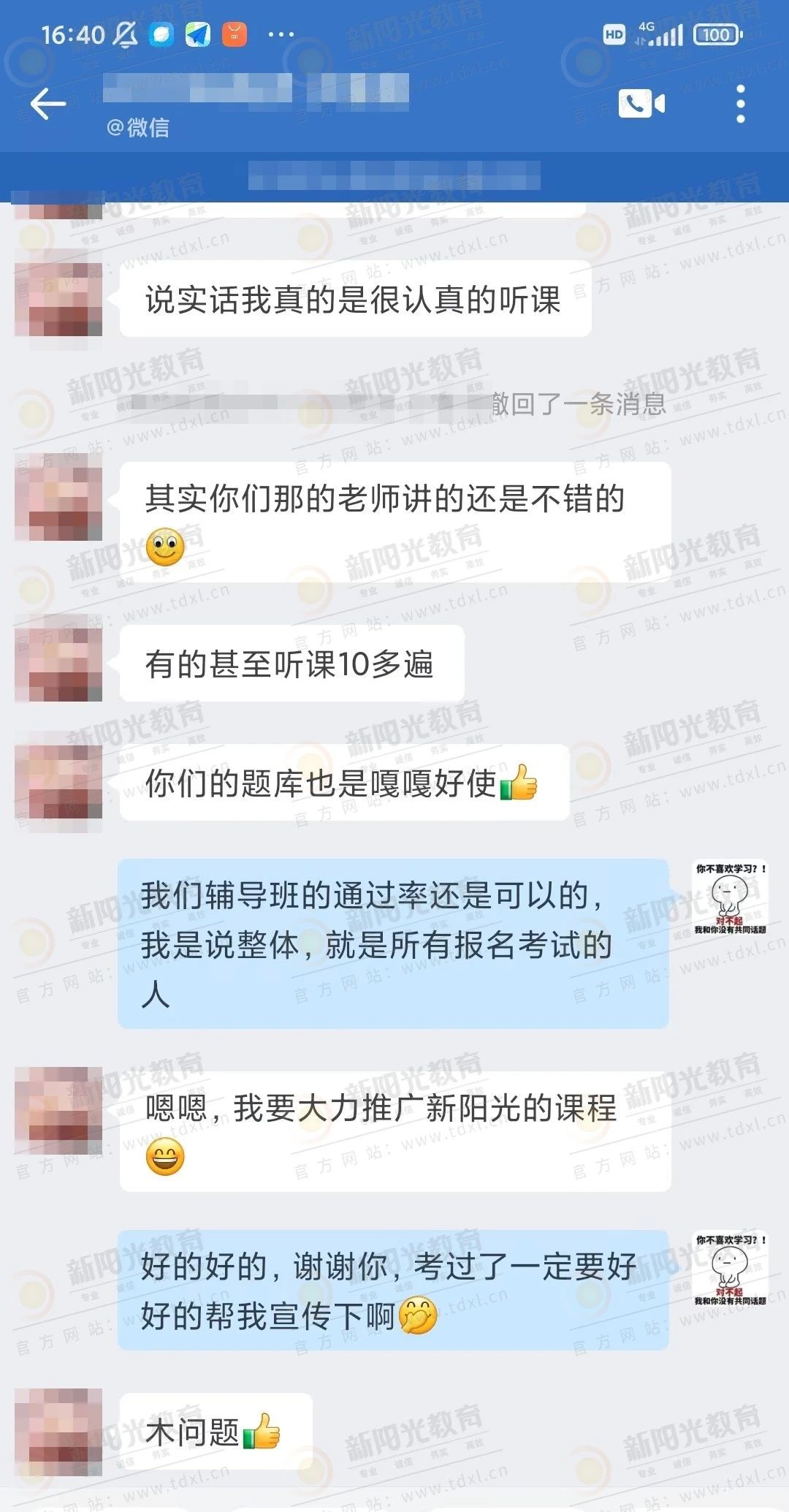
Task: Start a voice or video call
Action: tap(641, 104)
